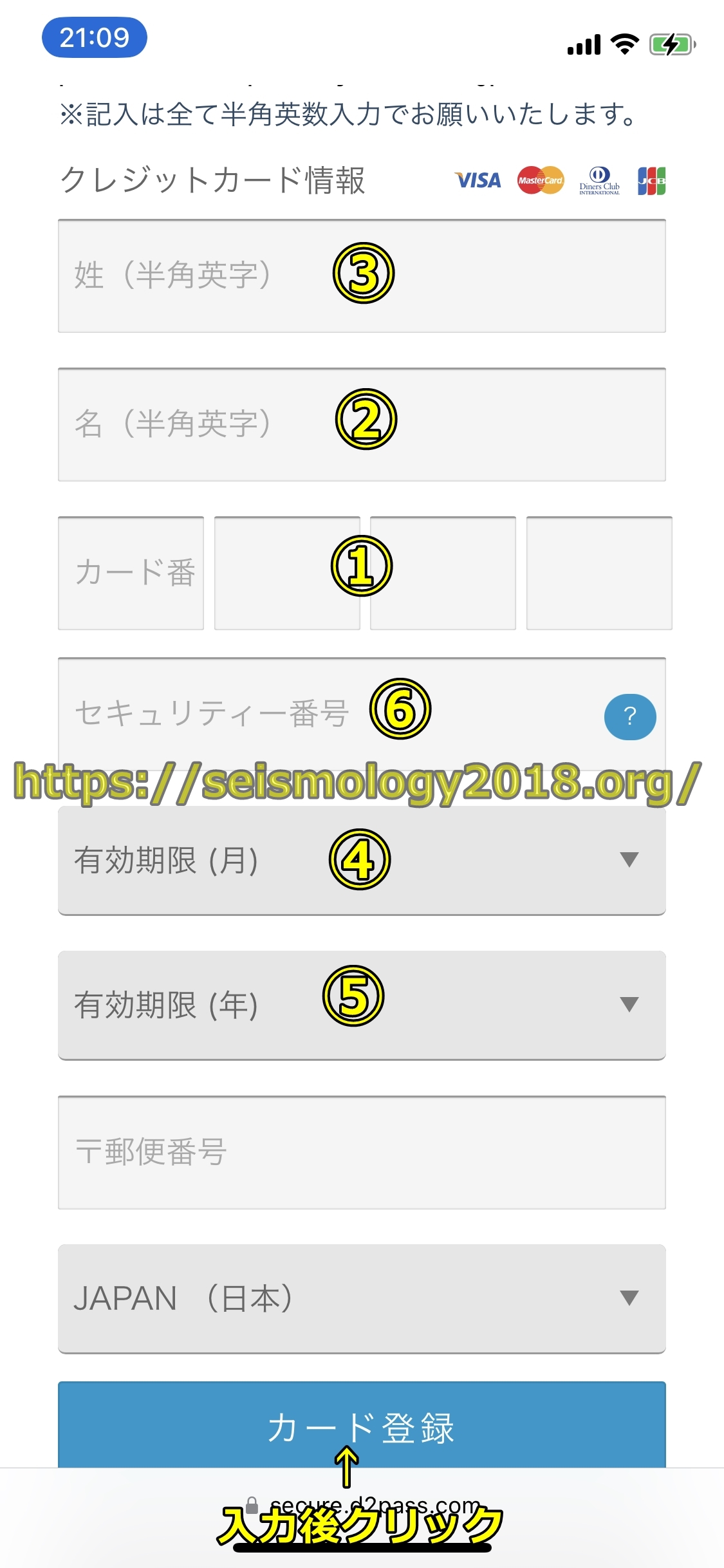
Task: Change the JAPAN（日本）country dropdown
Action: 361,1298
